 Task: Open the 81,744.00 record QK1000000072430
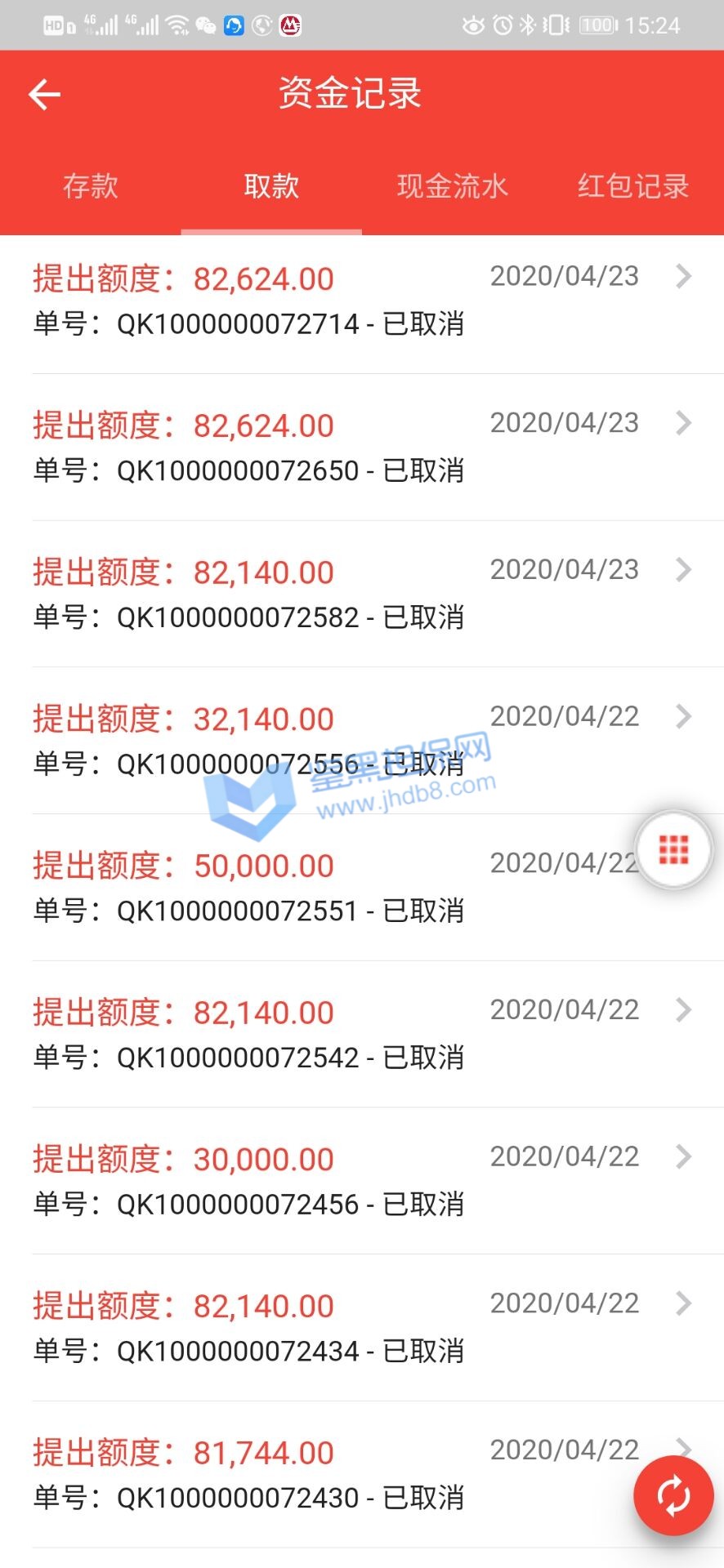coord(327,1475)
